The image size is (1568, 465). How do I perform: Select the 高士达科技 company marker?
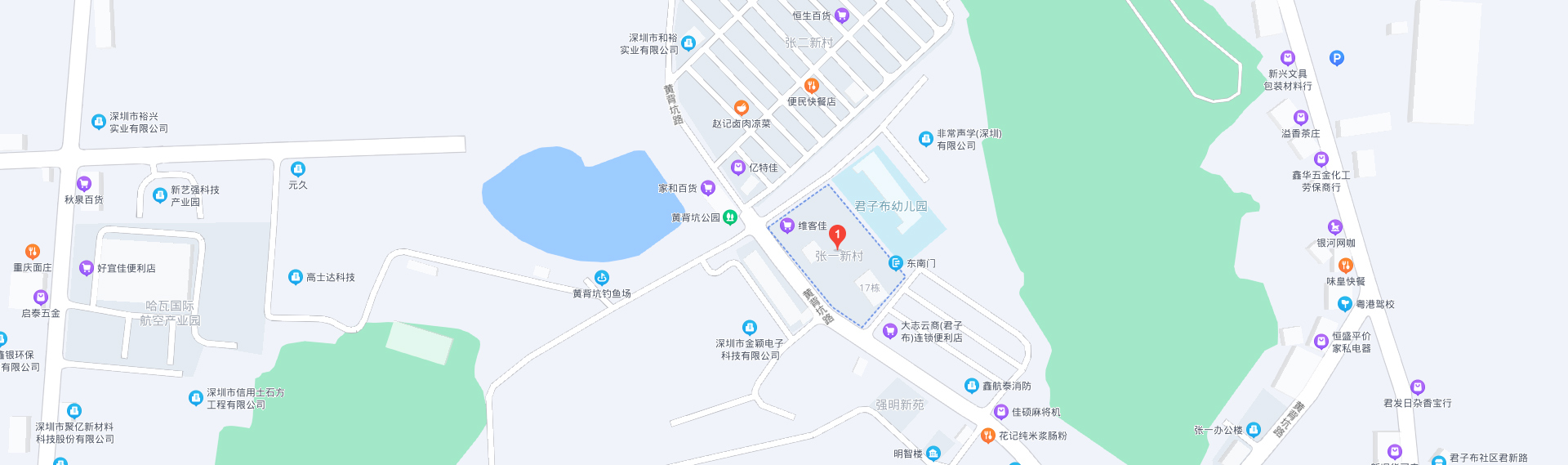point(296,277)
